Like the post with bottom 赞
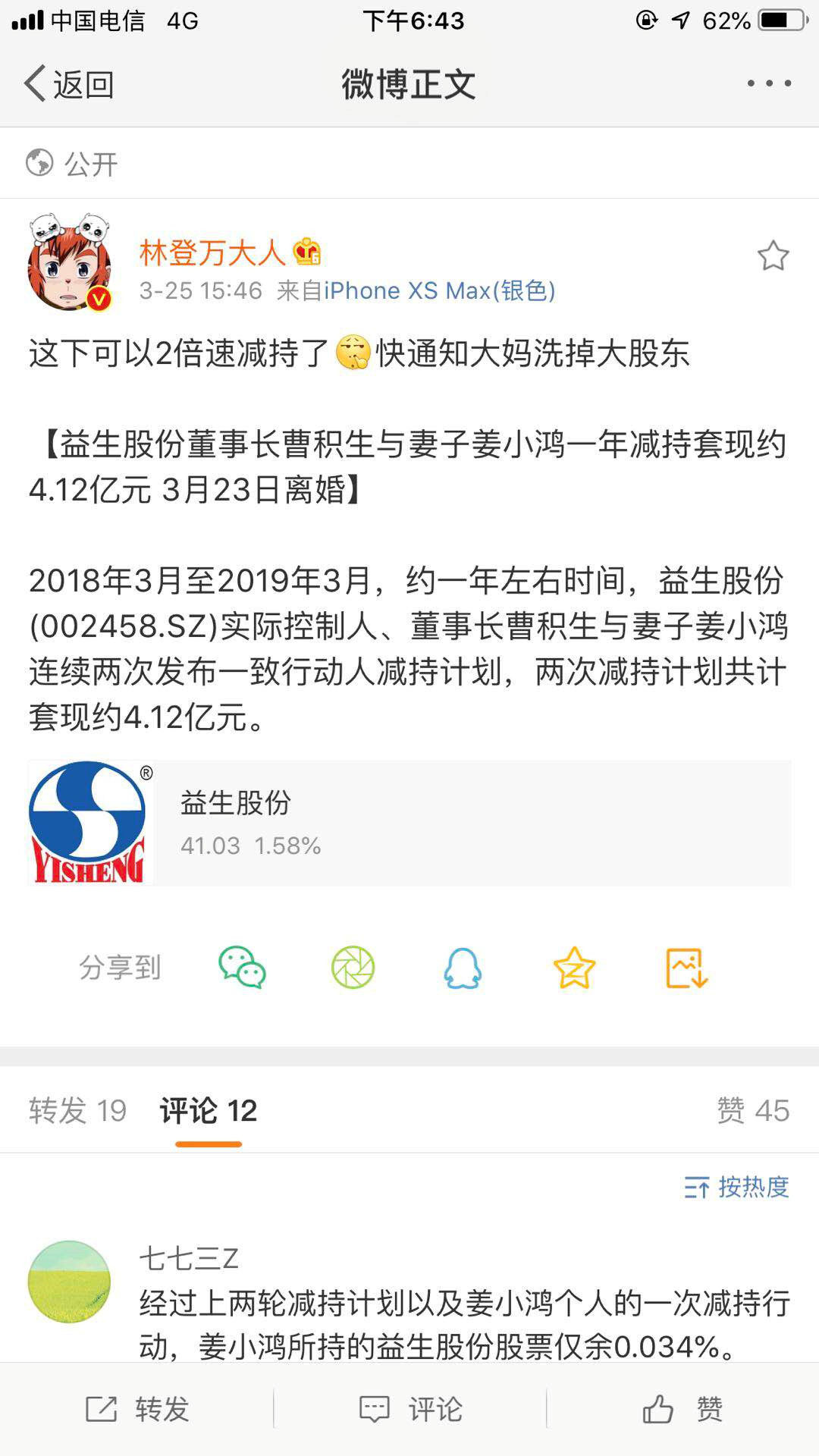This screenshot has height=1456, width=819. 682,1409
